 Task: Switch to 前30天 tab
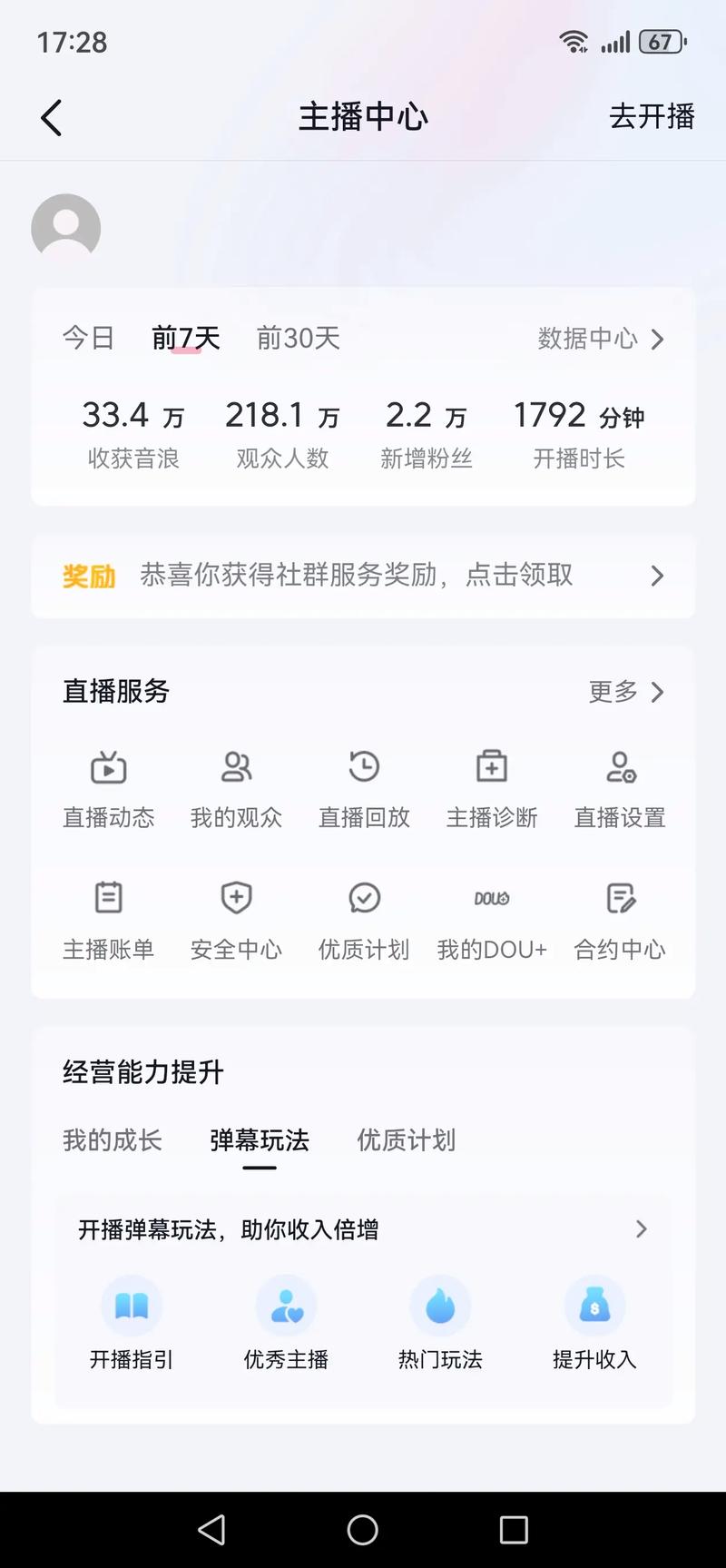[x=298, y=337]
